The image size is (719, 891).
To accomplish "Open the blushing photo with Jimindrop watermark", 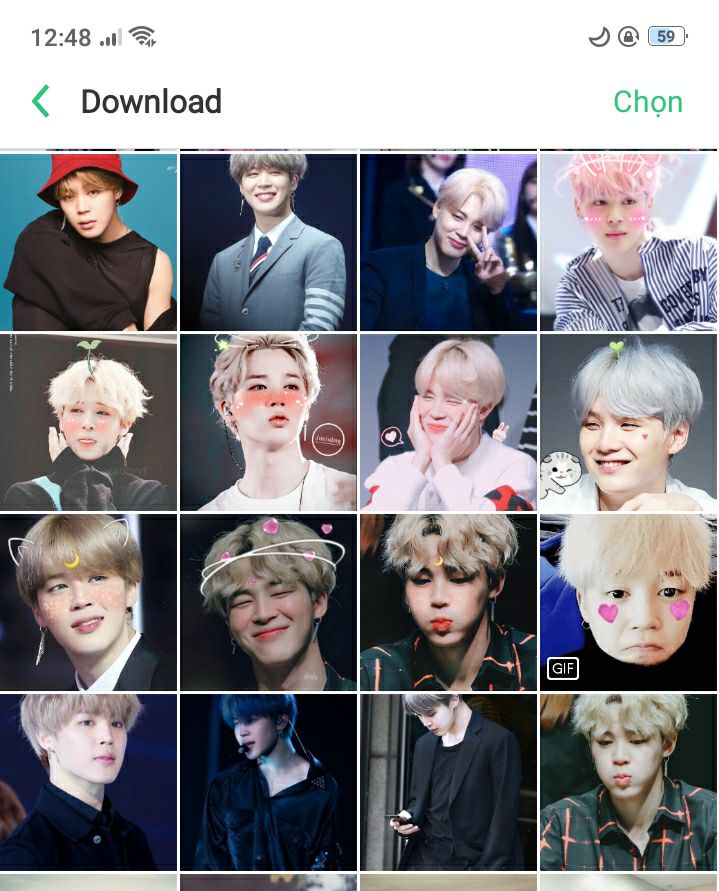I will coord(268,422).
